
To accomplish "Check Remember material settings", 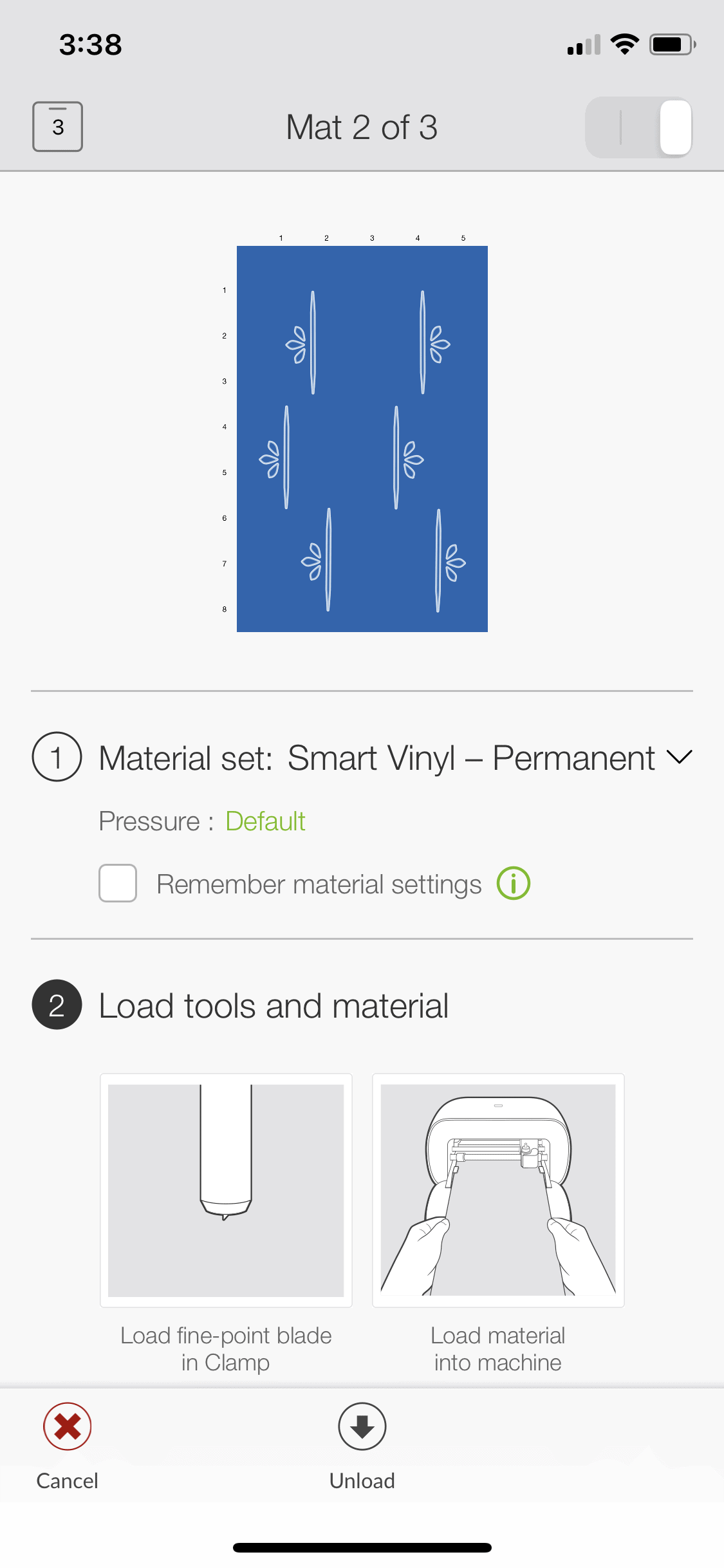I will (x=118, y=883).
